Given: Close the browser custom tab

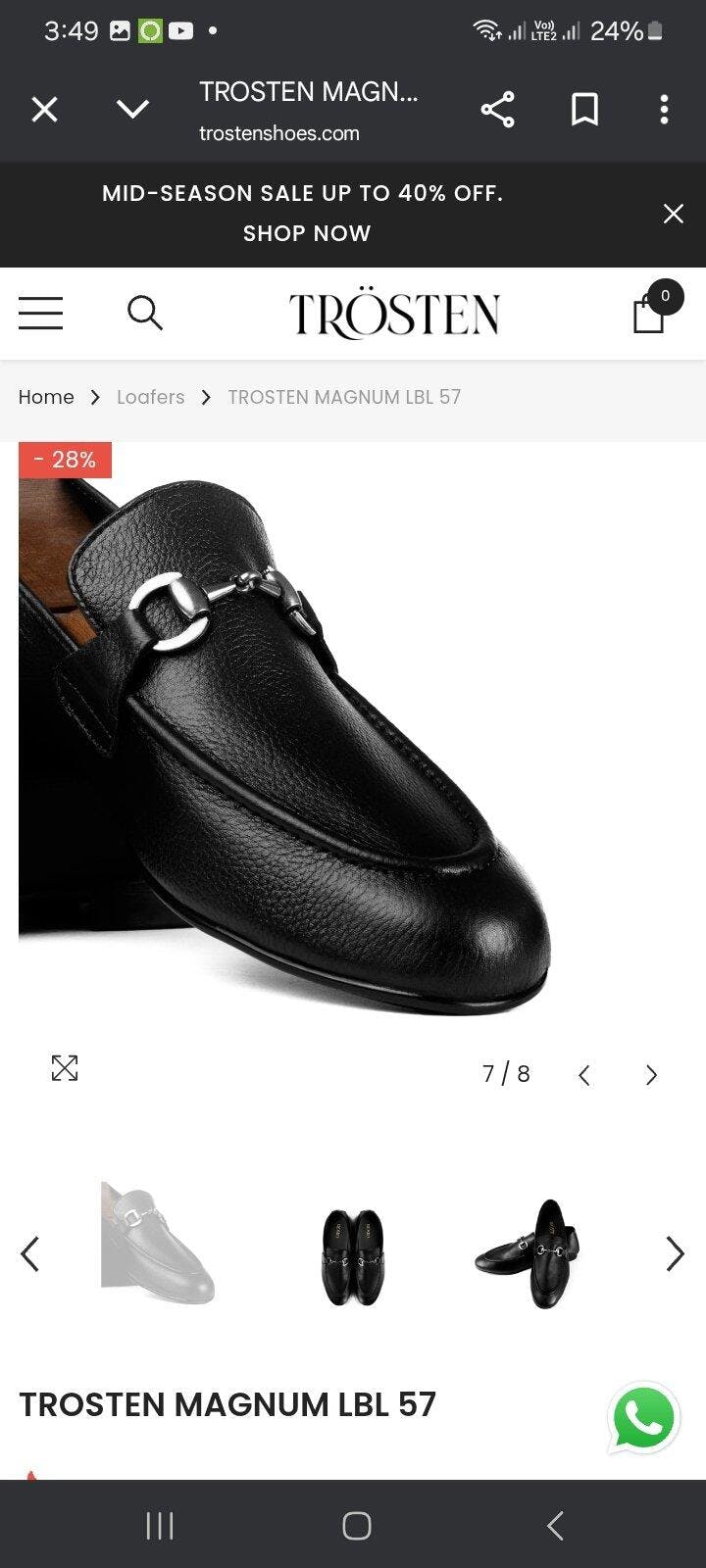Looking at the screenshot, I should click(44, 109).
